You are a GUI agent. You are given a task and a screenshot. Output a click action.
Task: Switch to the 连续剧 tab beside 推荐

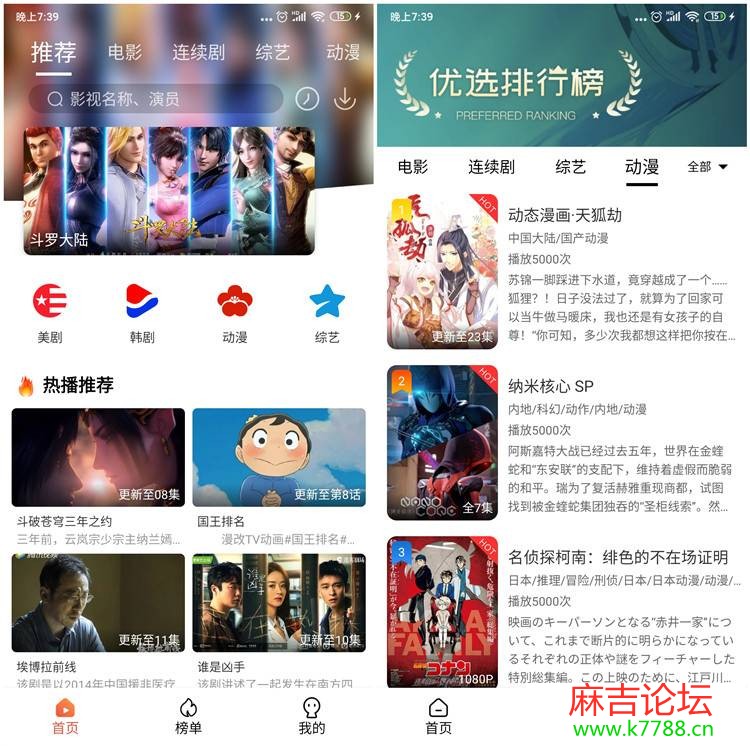[x=197, y=53]
